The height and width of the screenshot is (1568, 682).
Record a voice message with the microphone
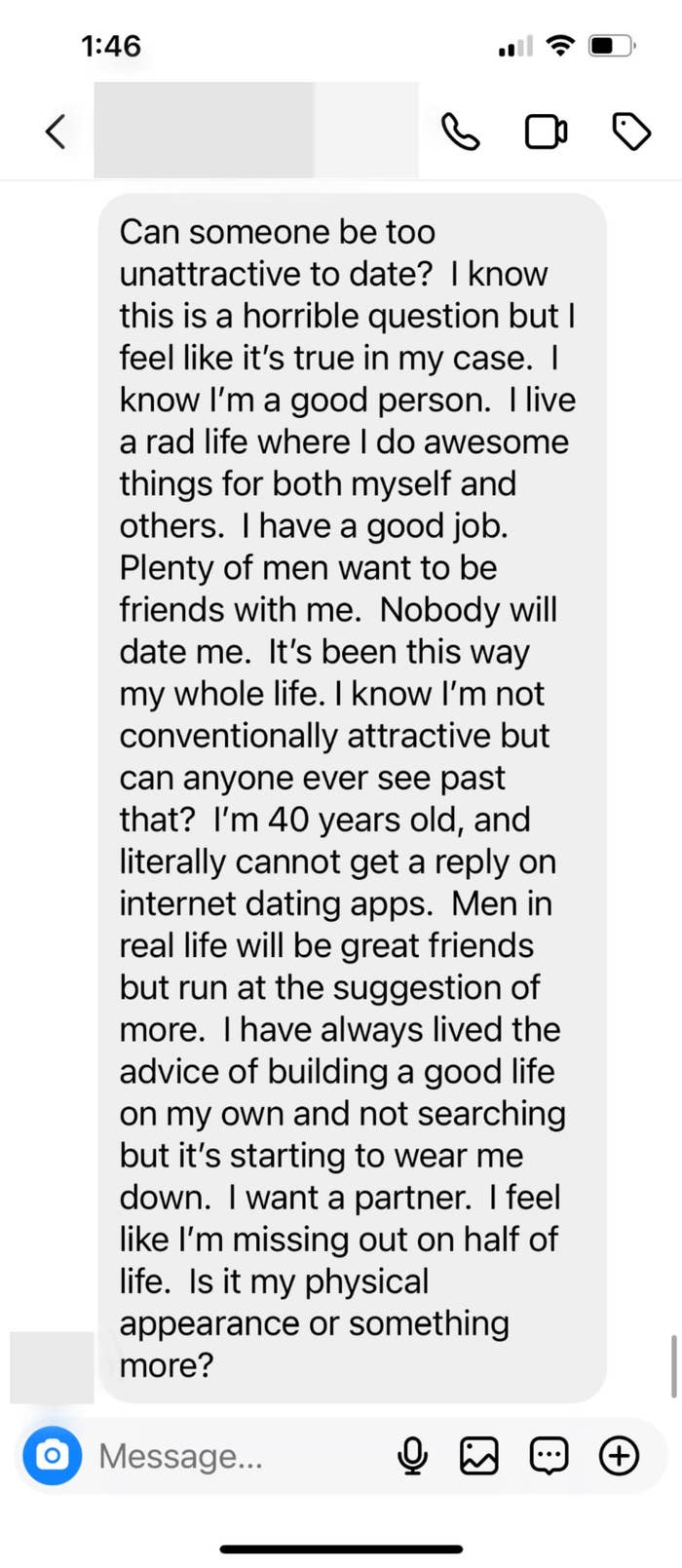[x=412, y=1456]
